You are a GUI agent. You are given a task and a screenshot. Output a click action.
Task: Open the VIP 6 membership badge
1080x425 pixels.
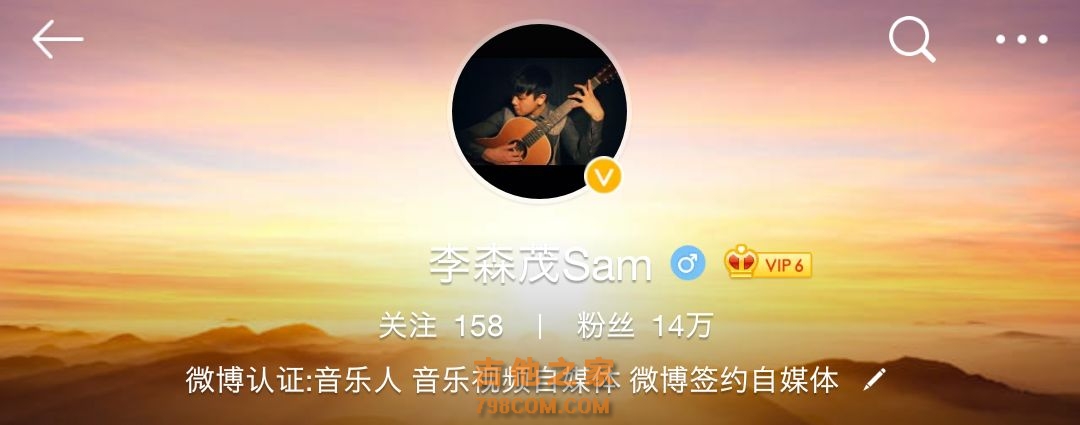point(768,264)
